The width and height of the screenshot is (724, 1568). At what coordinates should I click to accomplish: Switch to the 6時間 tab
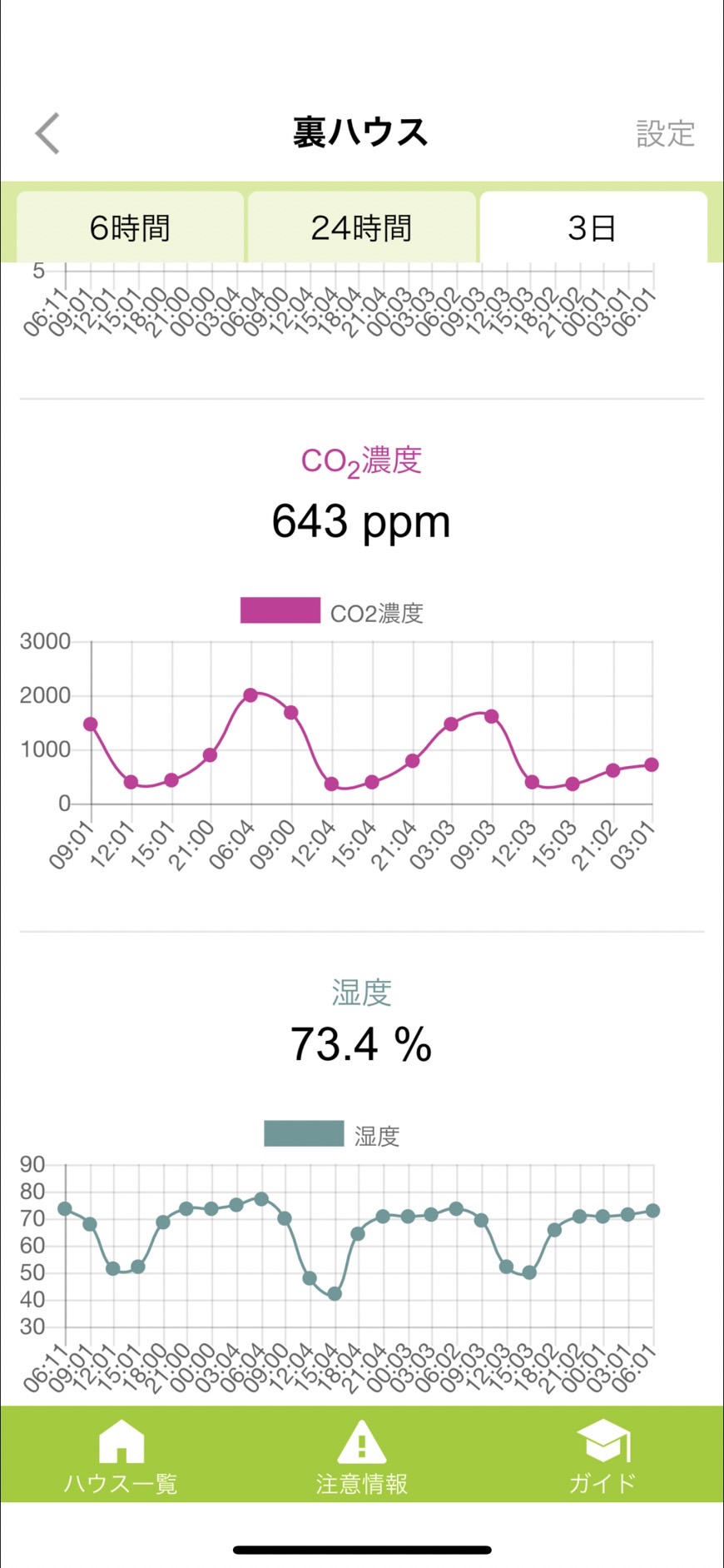[130, 227]
